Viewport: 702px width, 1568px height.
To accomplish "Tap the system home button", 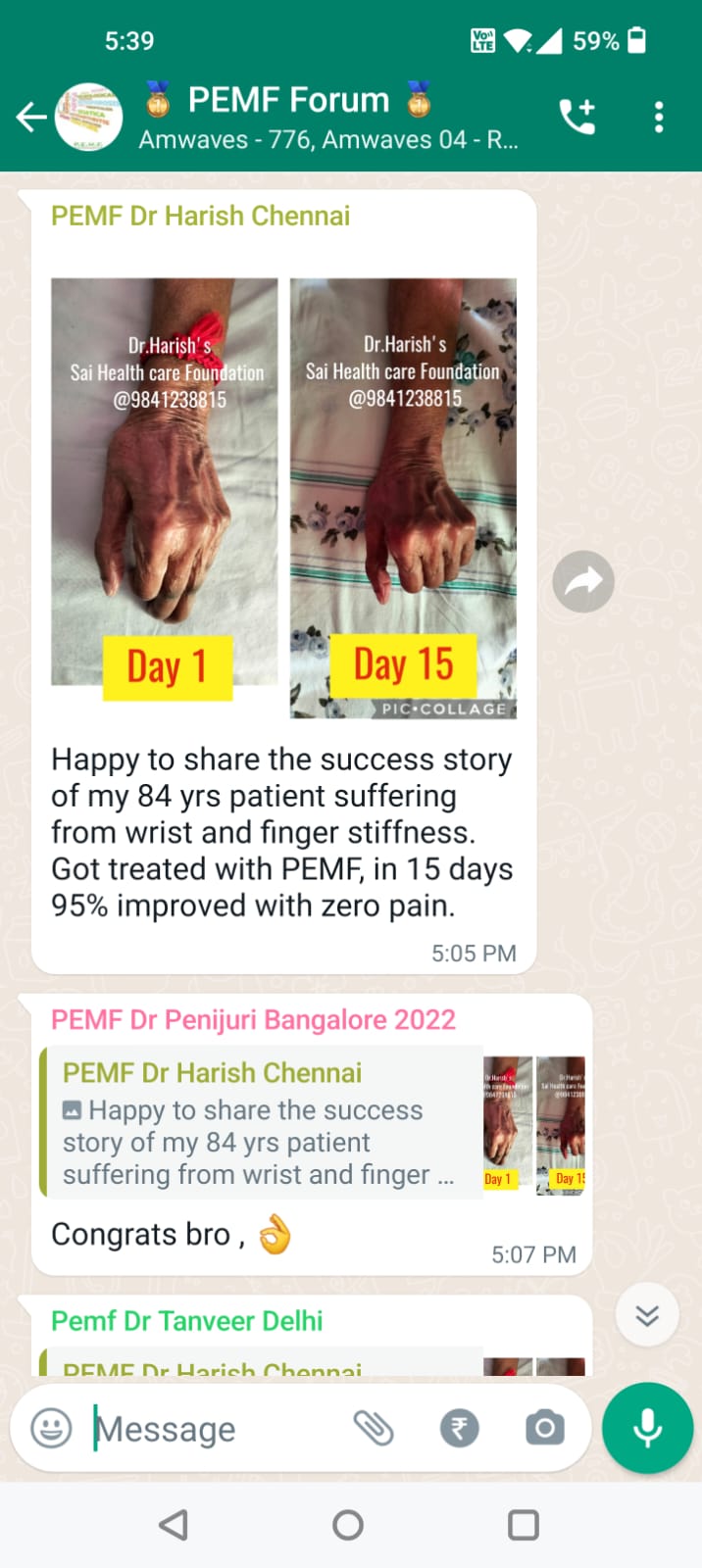I will tap(348, 1525).
